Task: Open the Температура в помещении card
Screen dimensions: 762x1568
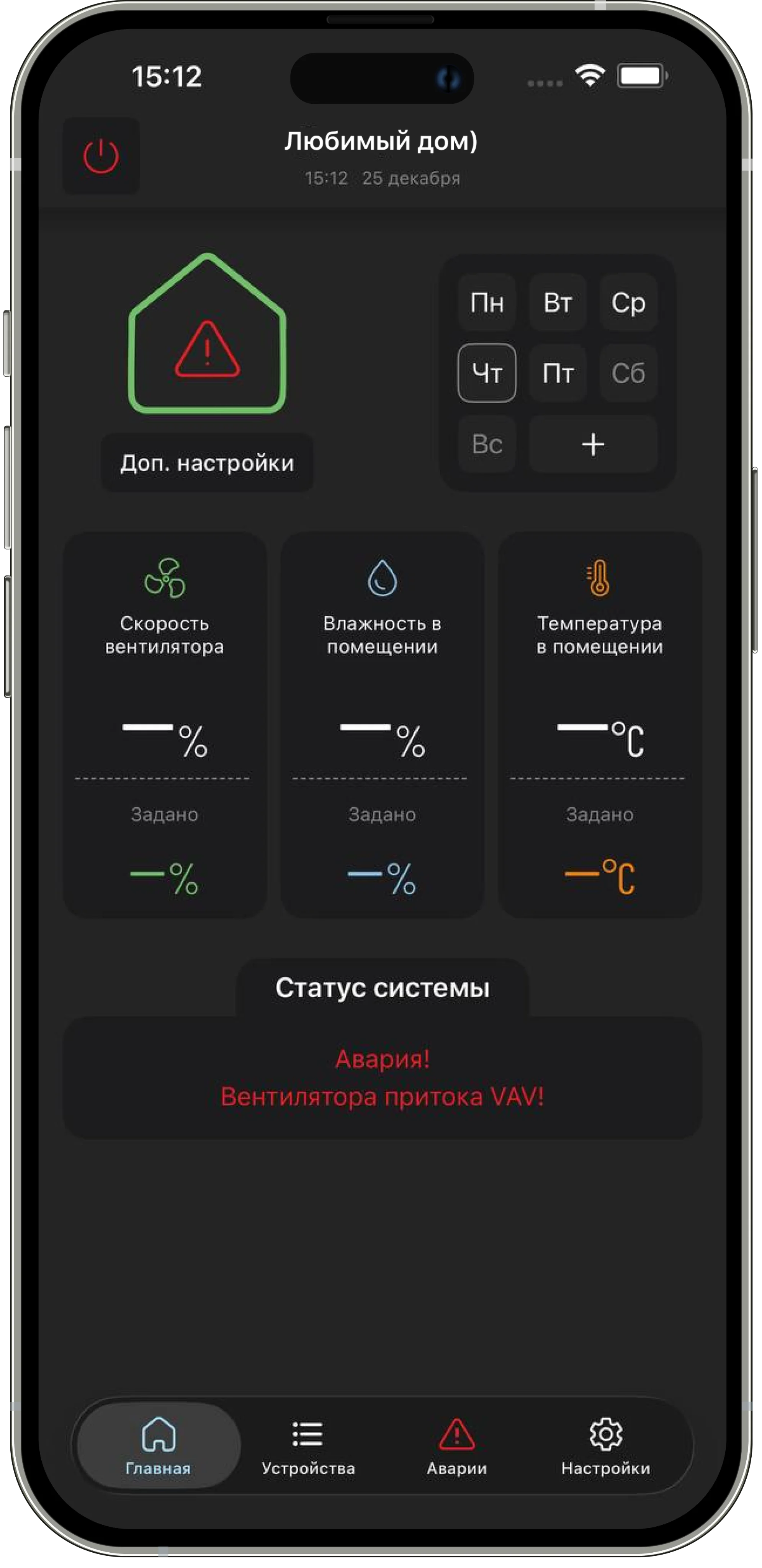Action: point(600,724)
